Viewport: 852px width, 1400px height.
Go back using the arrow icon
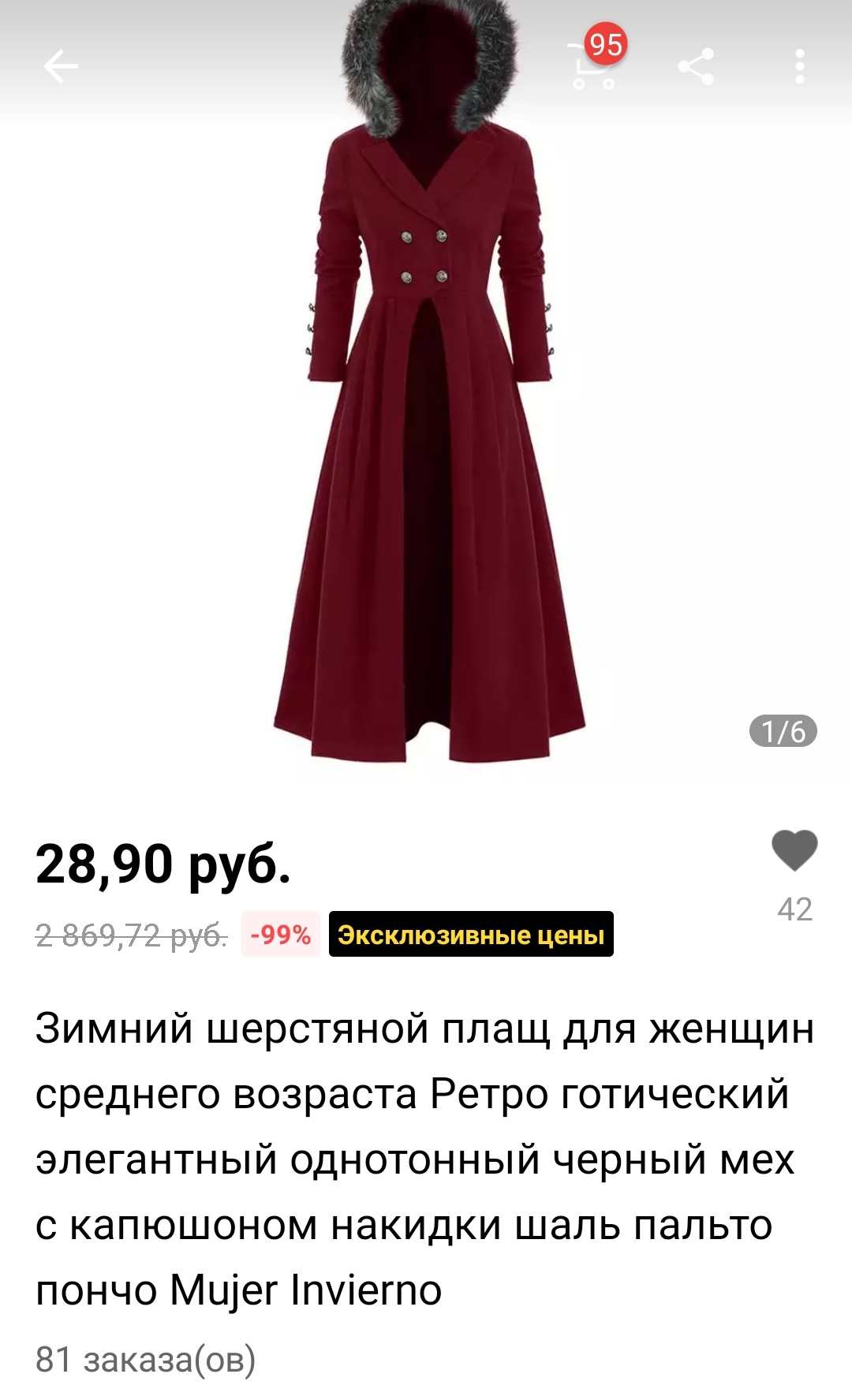point(61,66)
